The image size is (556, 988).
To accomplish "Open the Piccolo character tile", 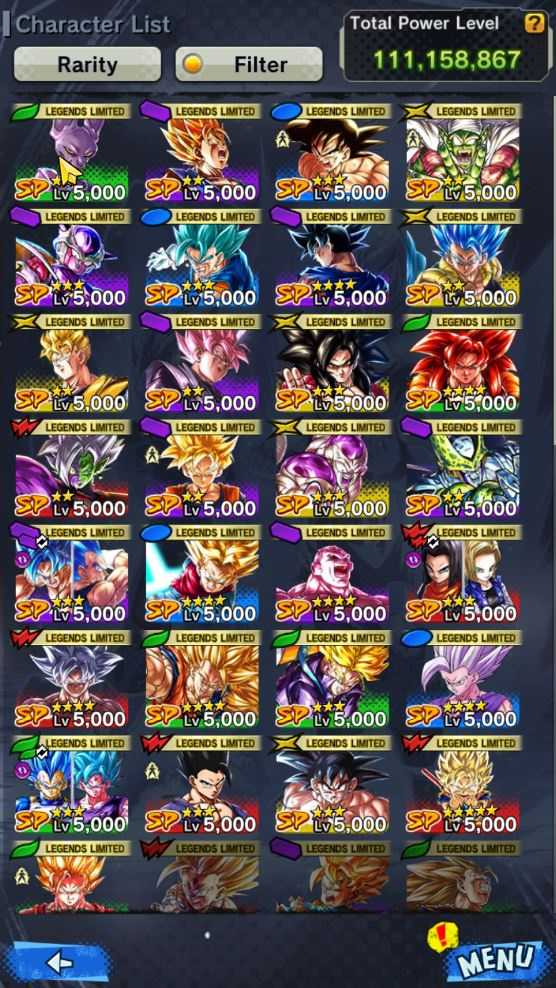I will pyautogui.click(x=462, y=153).
